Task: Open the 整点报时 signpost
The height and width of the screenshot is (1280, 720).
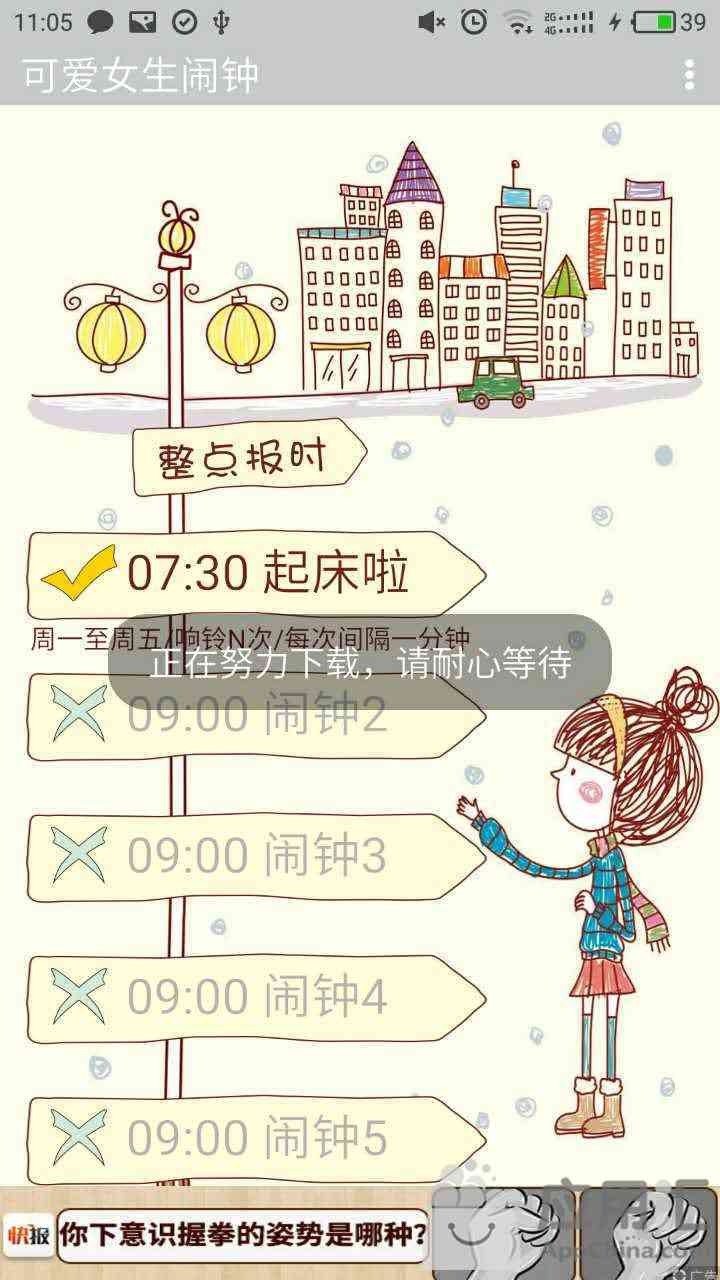Action: 248,459
